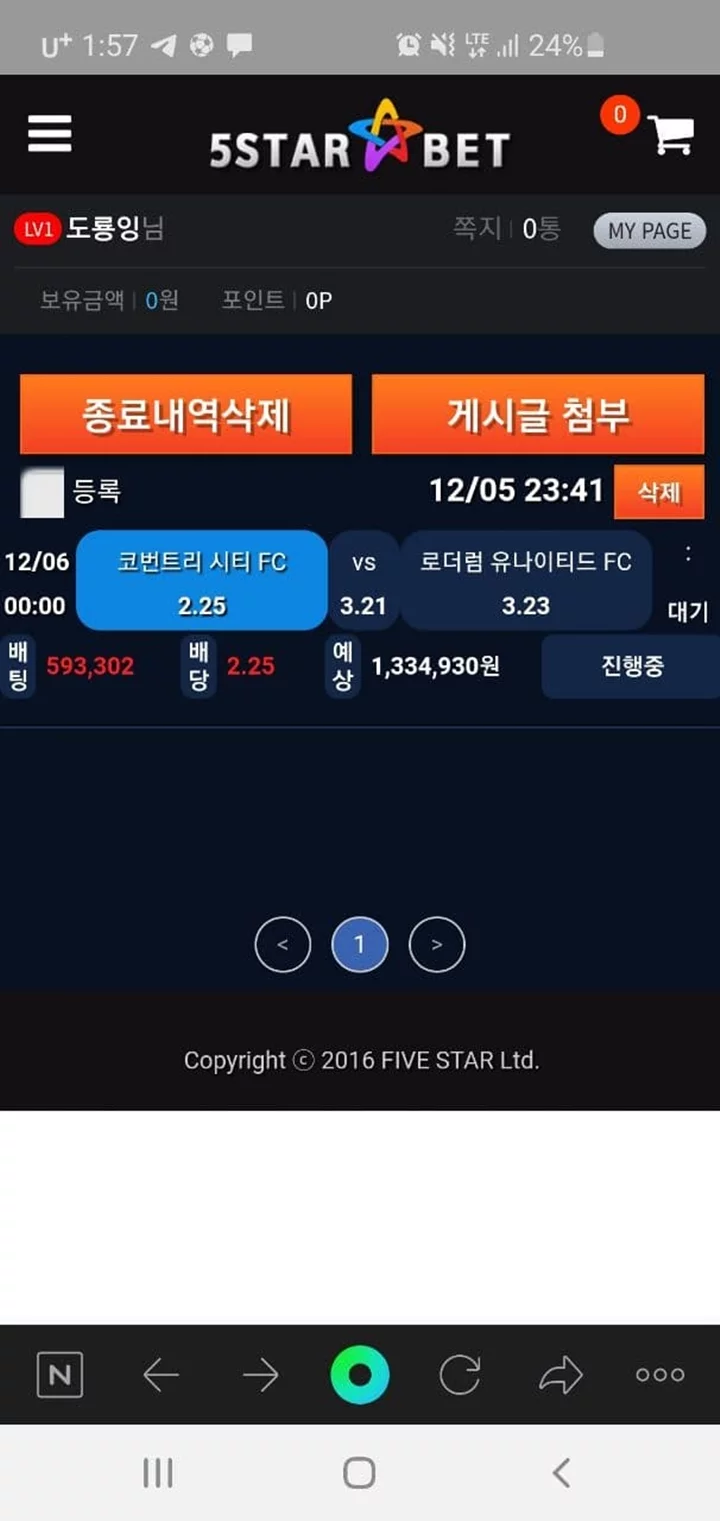720x1521 pixels.
Task: Go to the next page arrow
Action: [x=437, y=944]
